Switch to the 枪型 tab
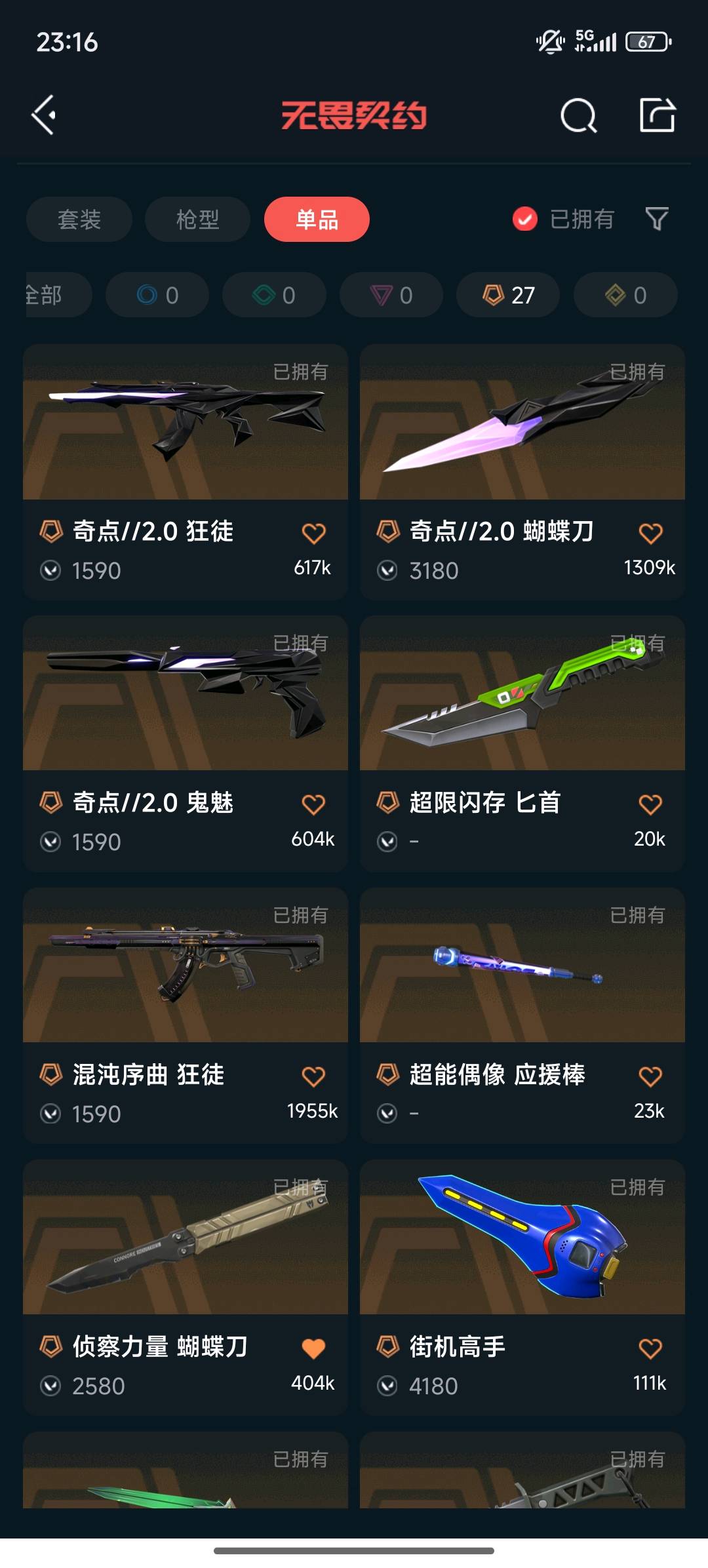Viewport: 708px width, 1568px height. coord(197,219)
